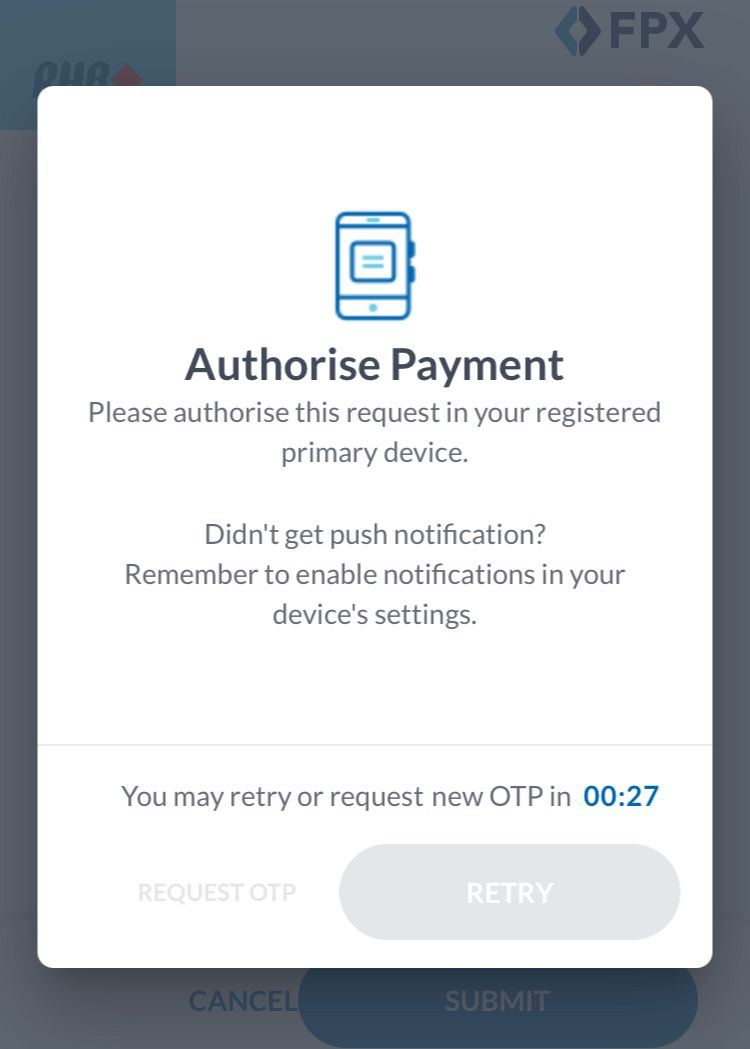Cancel the payment
Image resolution: width=750 pixels, height=1049 pixels.
tap(240, 1000)
